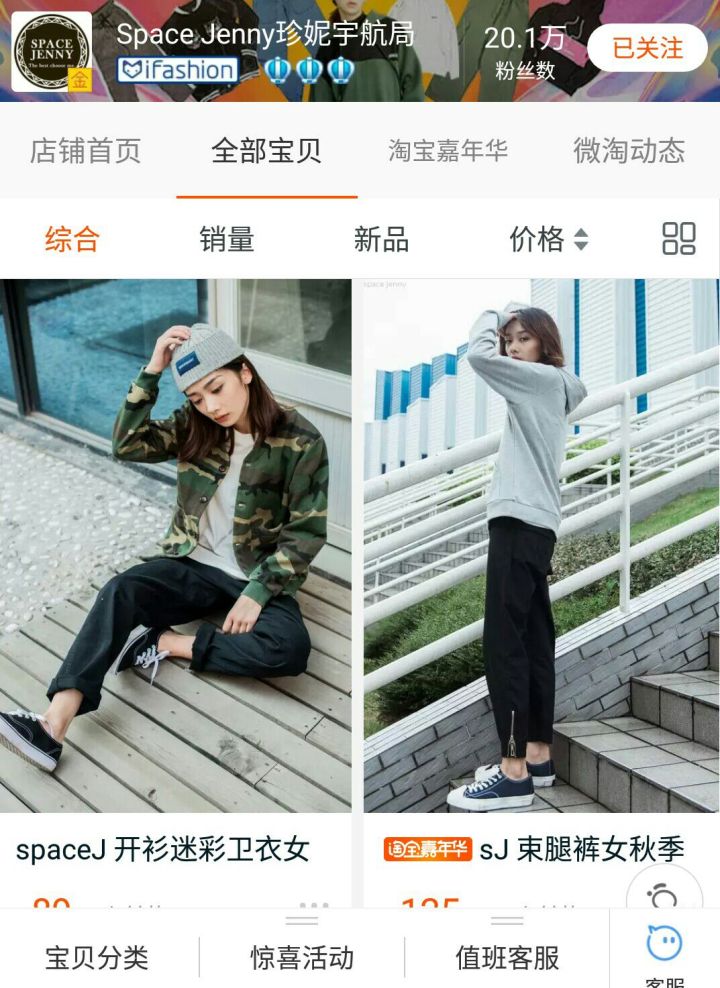Tap the 已关注 follow button
Viewport: 720px width, 988px height.
pos(646,47)
